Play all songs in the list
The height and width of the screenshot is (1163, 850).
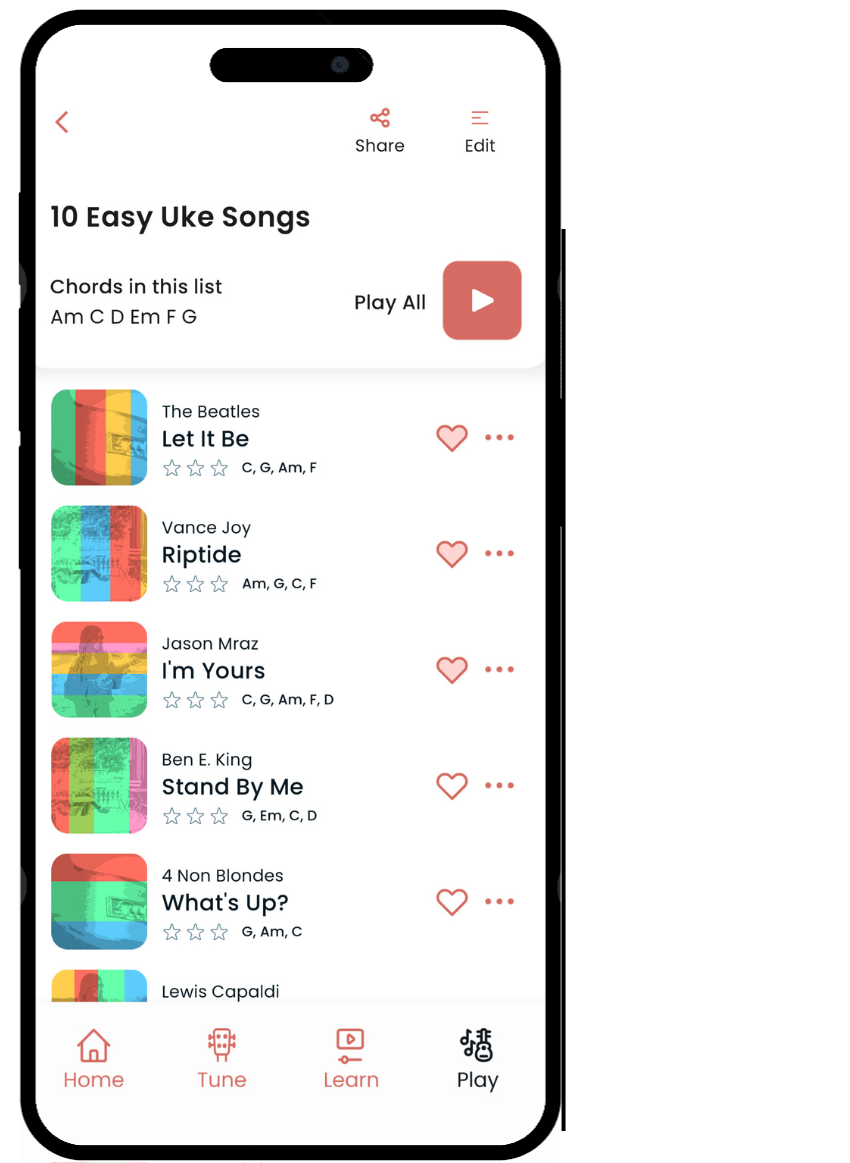tap(482, 301)
